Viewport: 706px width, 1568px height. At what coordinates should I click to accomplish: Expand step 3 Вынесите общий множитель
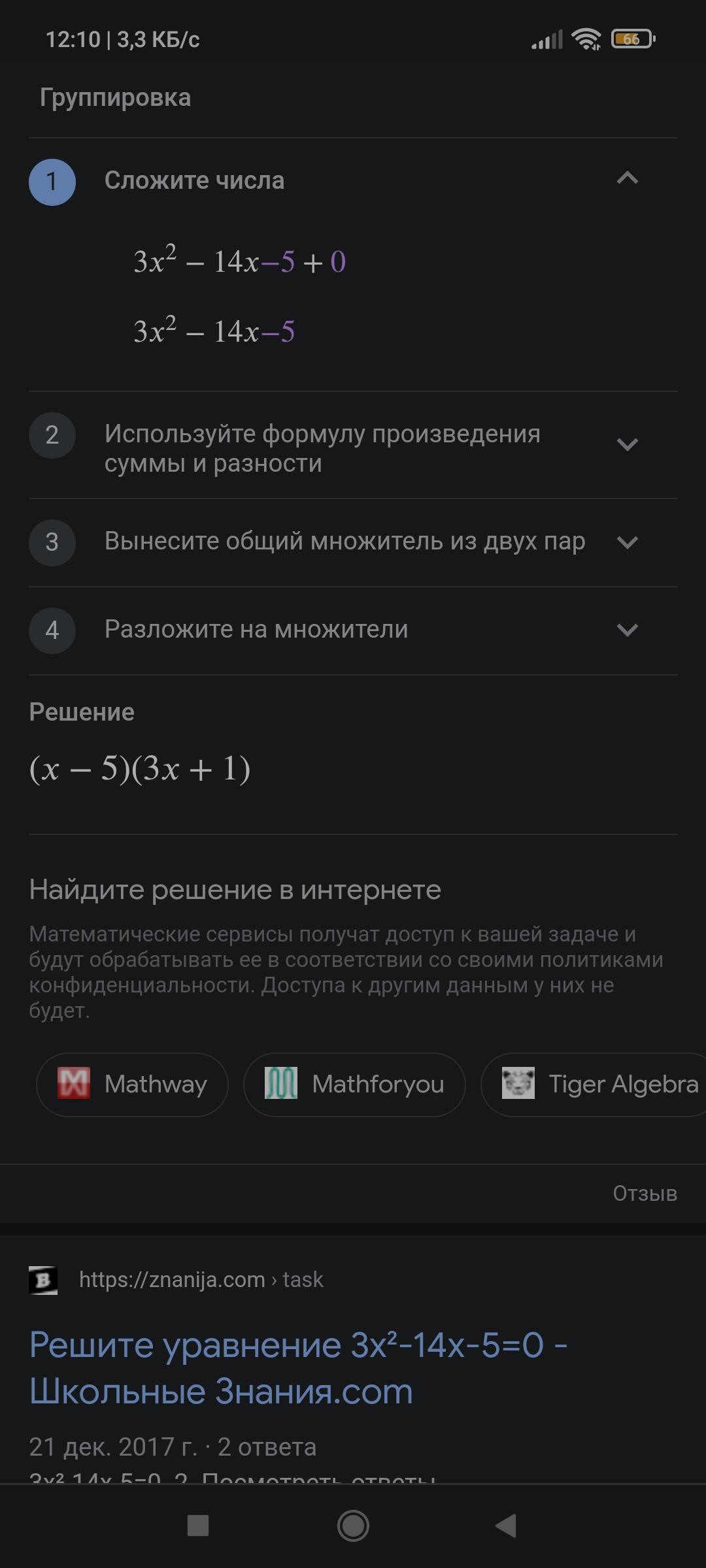point(627,542)
